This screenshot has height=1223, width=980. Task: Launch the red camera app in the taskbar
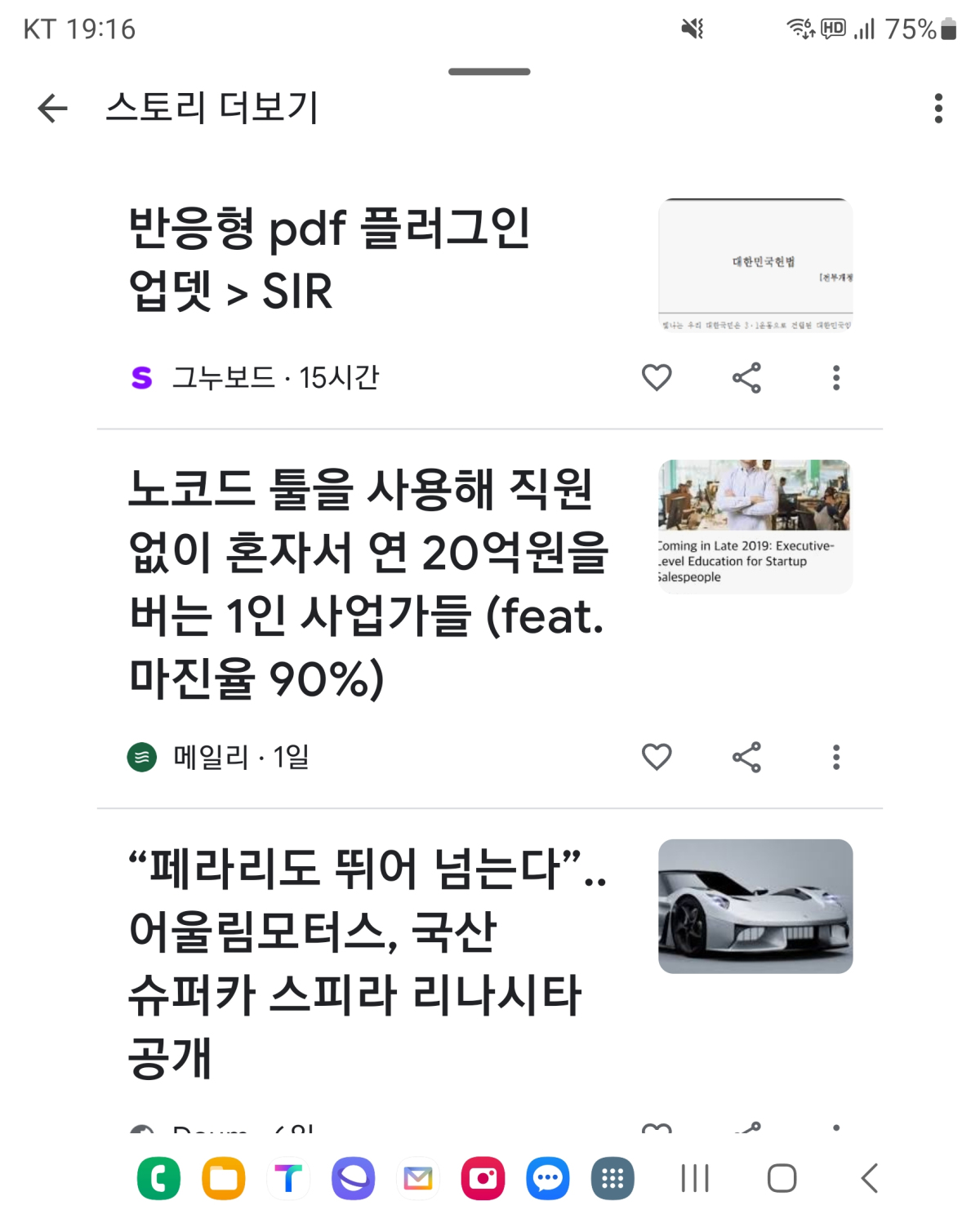click(483, 1178)
